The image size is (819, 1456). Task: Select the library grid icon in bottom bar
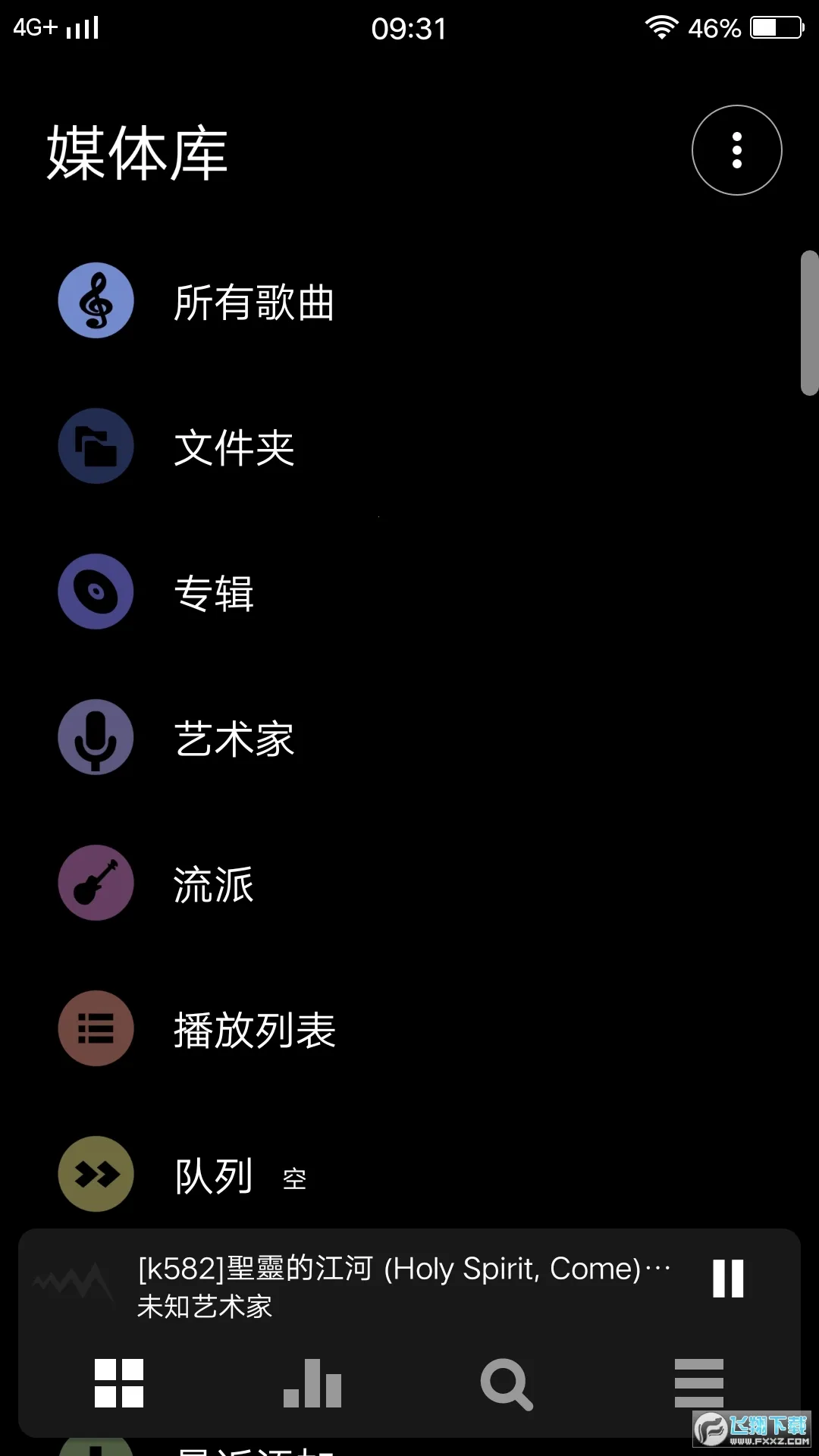click(118, 1383)
